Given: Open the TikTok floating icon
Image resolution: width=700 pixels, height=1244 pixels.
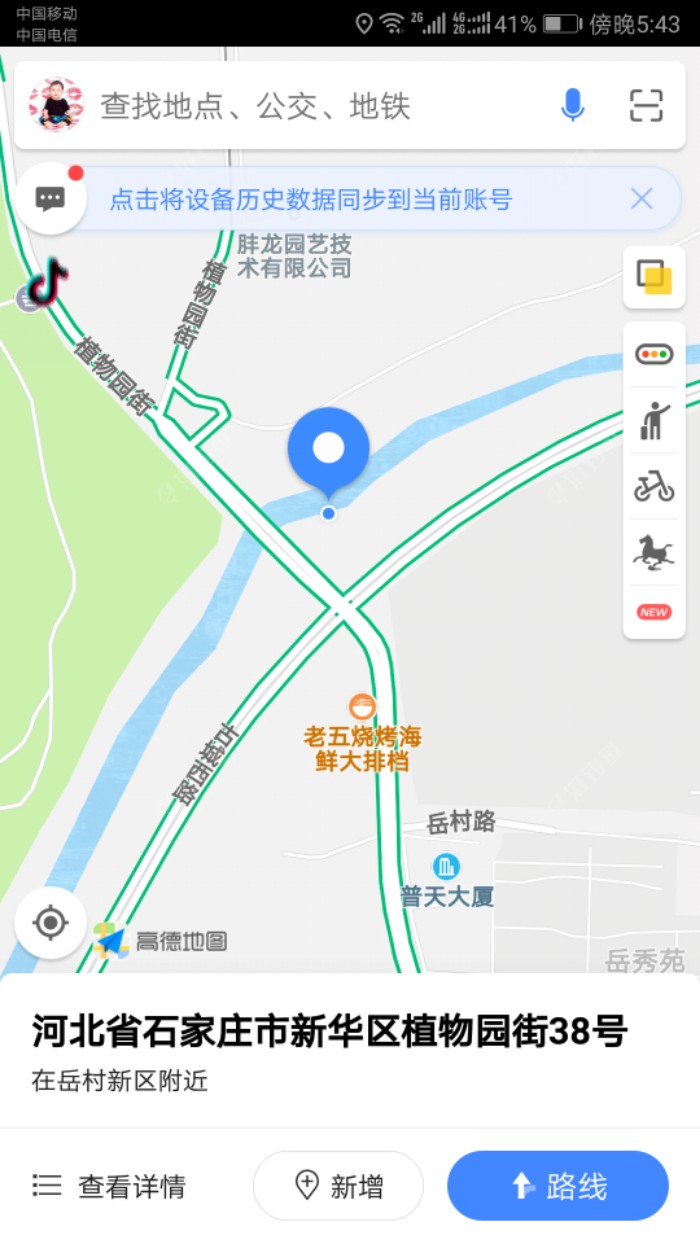Looking at the screenshot, I should tap(46, 281).
